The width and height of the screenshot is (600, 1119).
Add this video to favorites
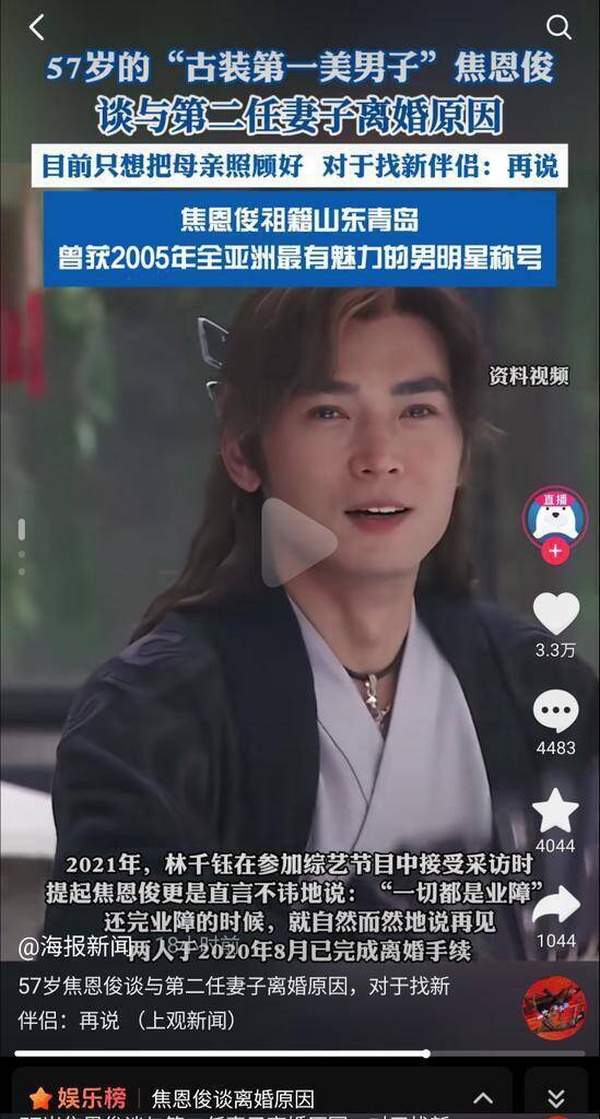pos(555,811)
